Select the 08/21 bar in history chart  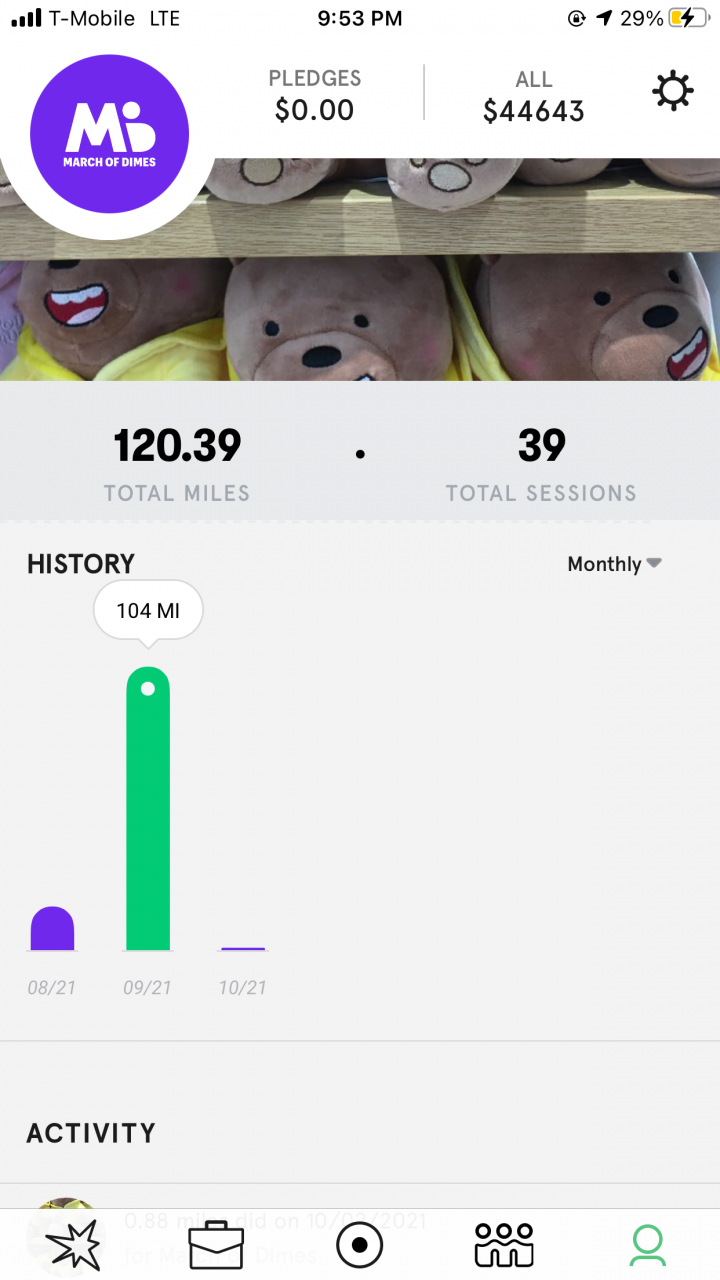pyautogui.click(x=53, y=928)
